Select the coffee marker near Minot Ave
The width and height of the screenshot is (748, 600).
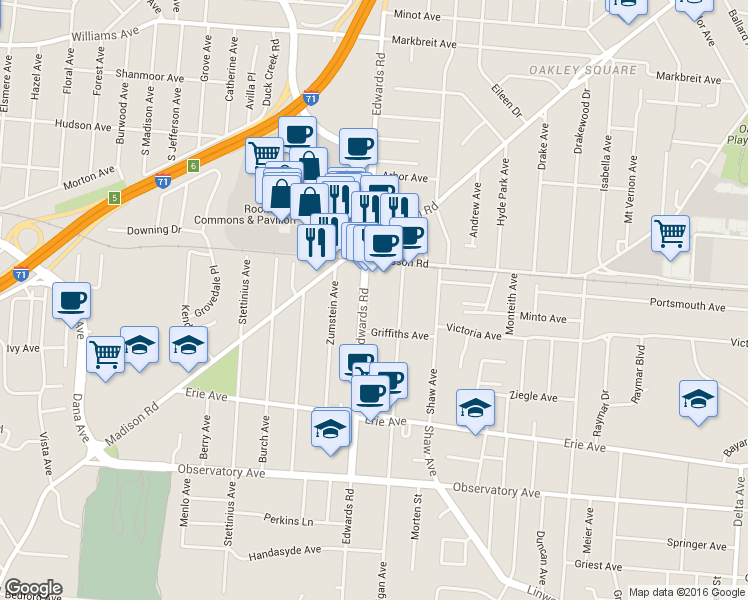pos(626,7)
